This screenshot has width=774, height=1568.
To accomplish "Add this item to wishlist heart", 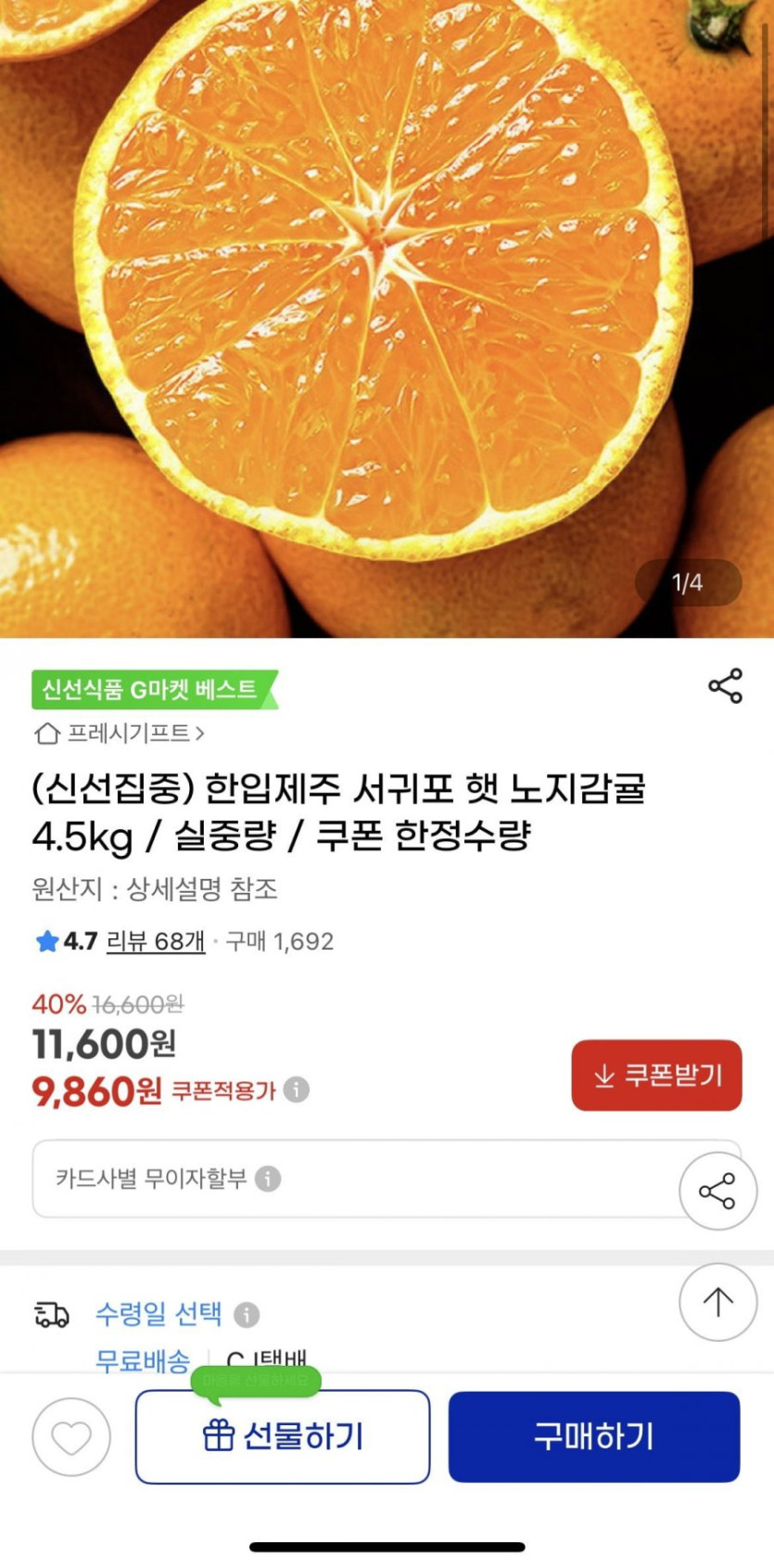I will pos(71,1436).
